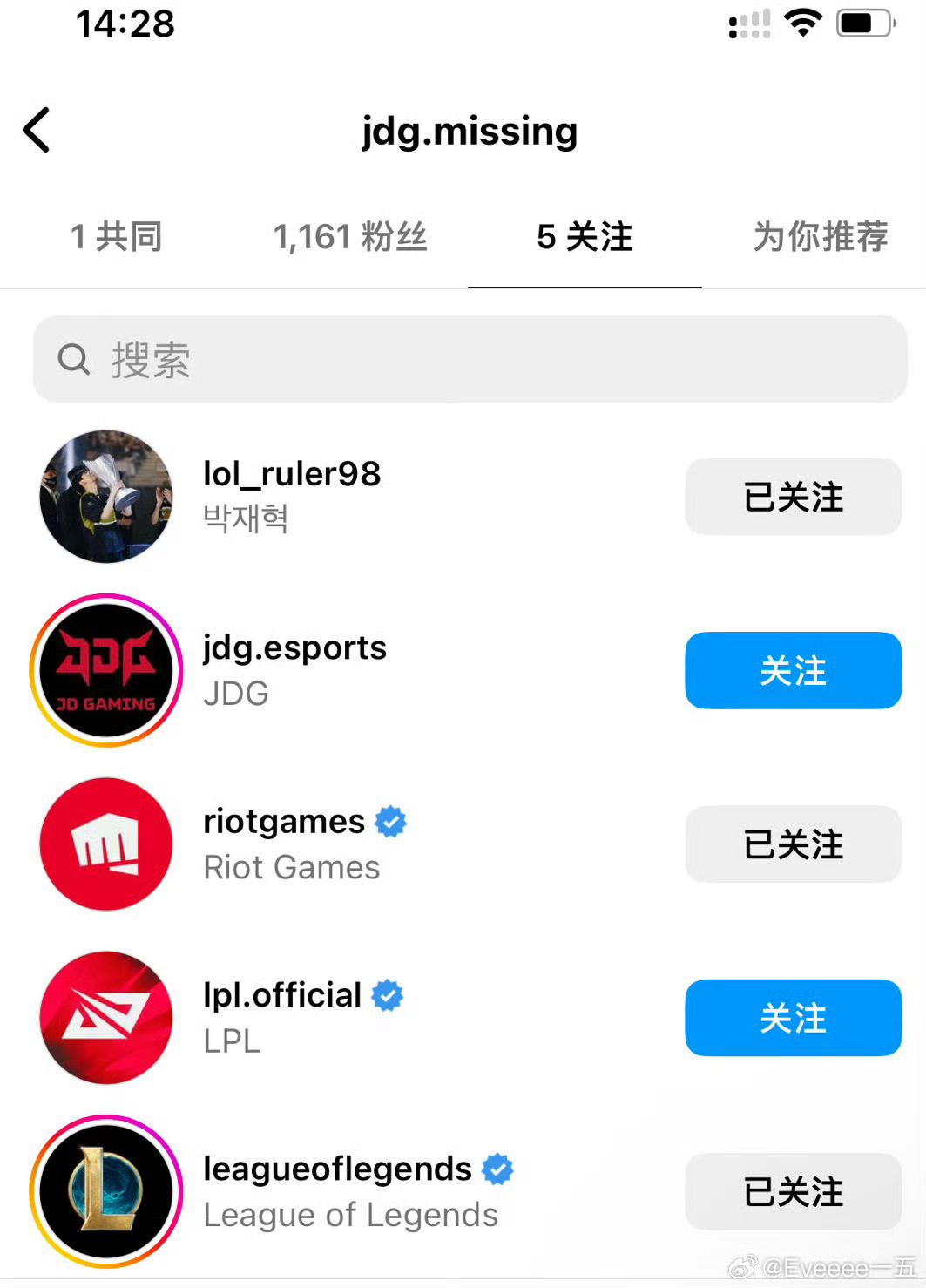
Task: Switch to the 1 共同 tab
Action: (116, 237)
